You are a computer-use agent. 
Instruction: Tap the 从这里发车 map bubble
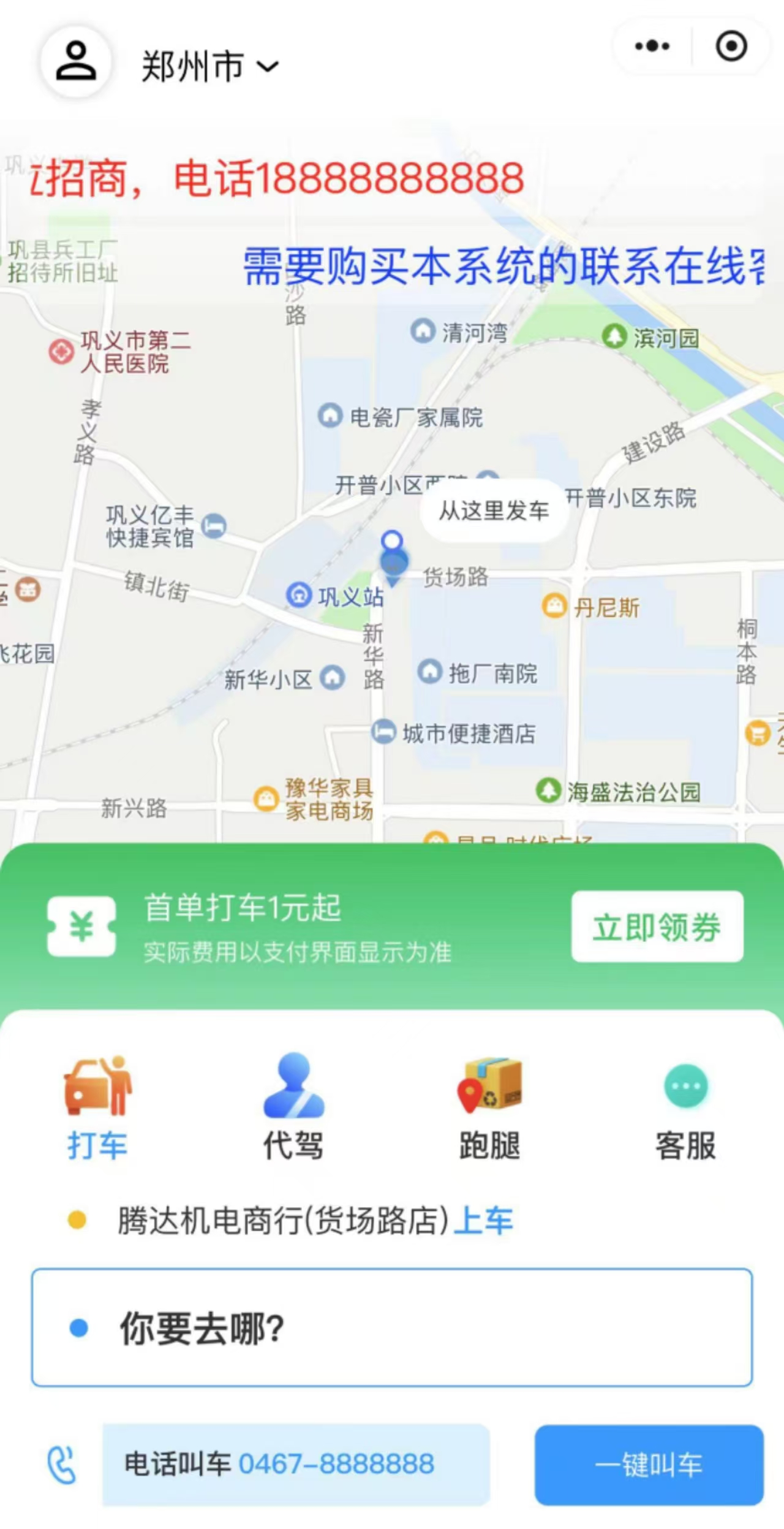coord(494,510)
